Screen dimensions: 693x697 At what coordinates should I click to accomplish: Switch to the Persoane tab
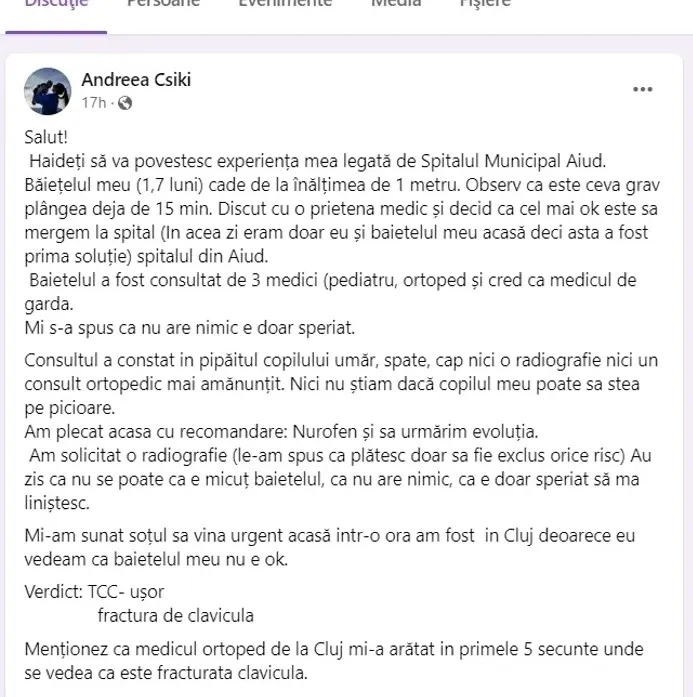tap(163, 4)
